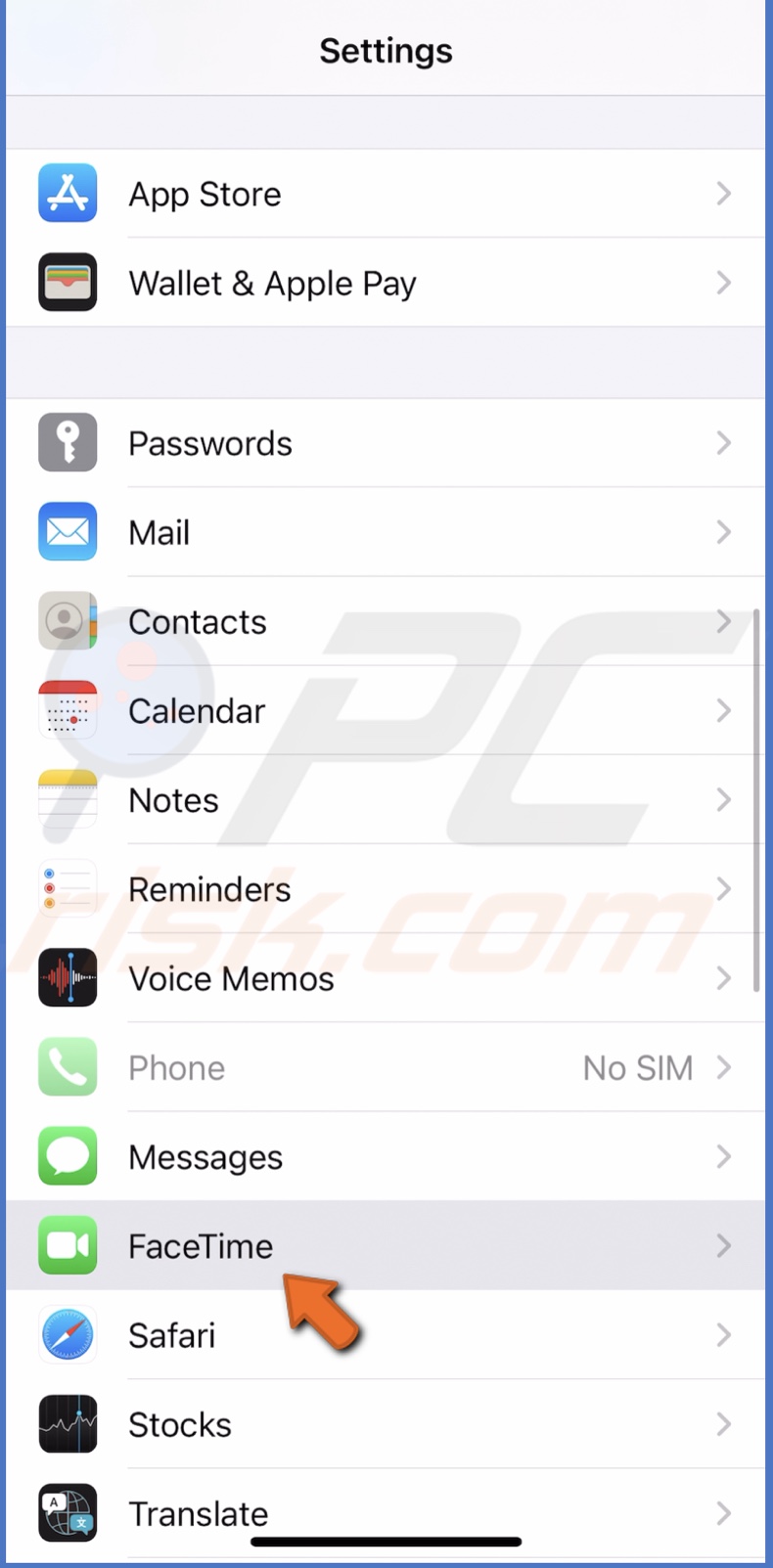773x1568 pixels.
Task: Open Notes settings
Action: 386,799
